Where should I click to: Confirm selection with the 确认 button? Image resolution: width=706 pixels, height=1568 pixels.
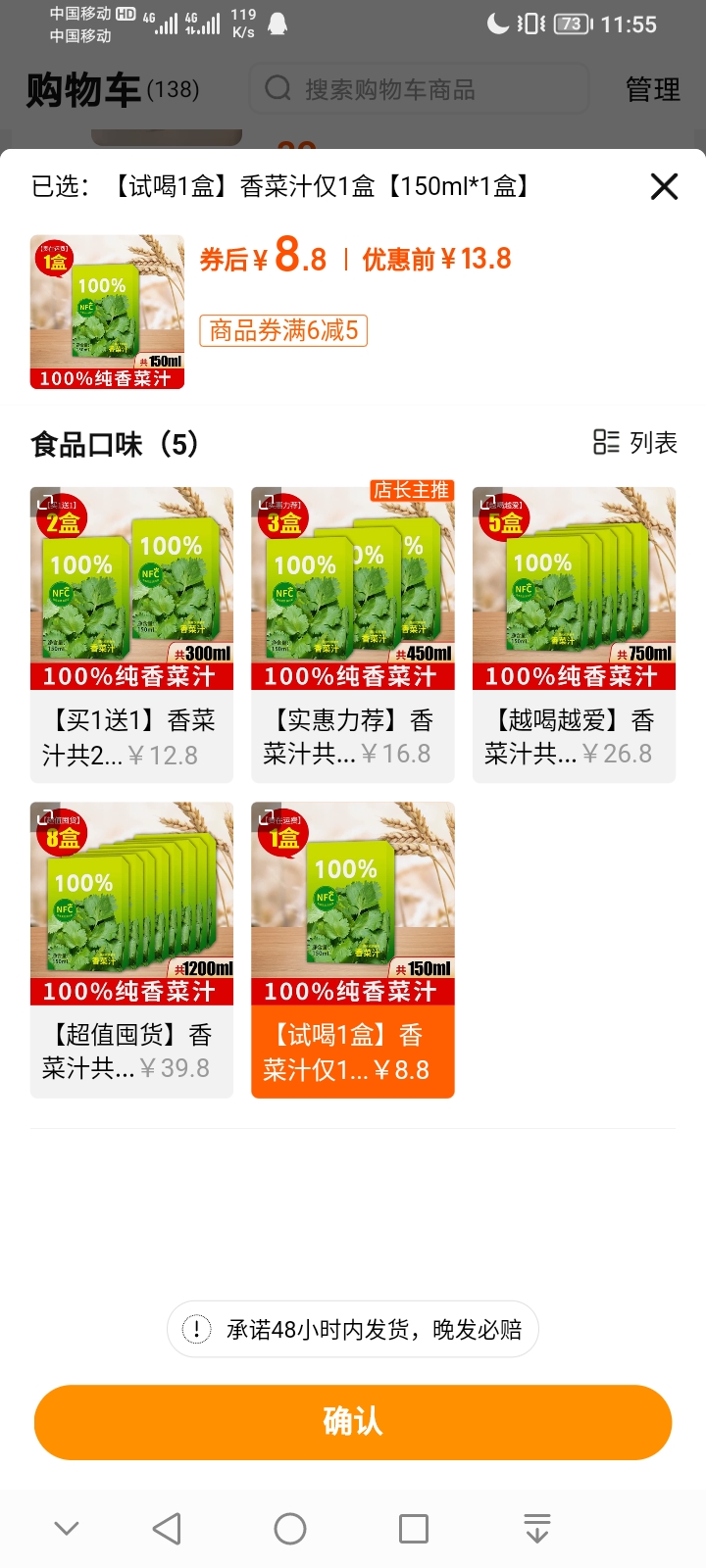click(353, 1421)
